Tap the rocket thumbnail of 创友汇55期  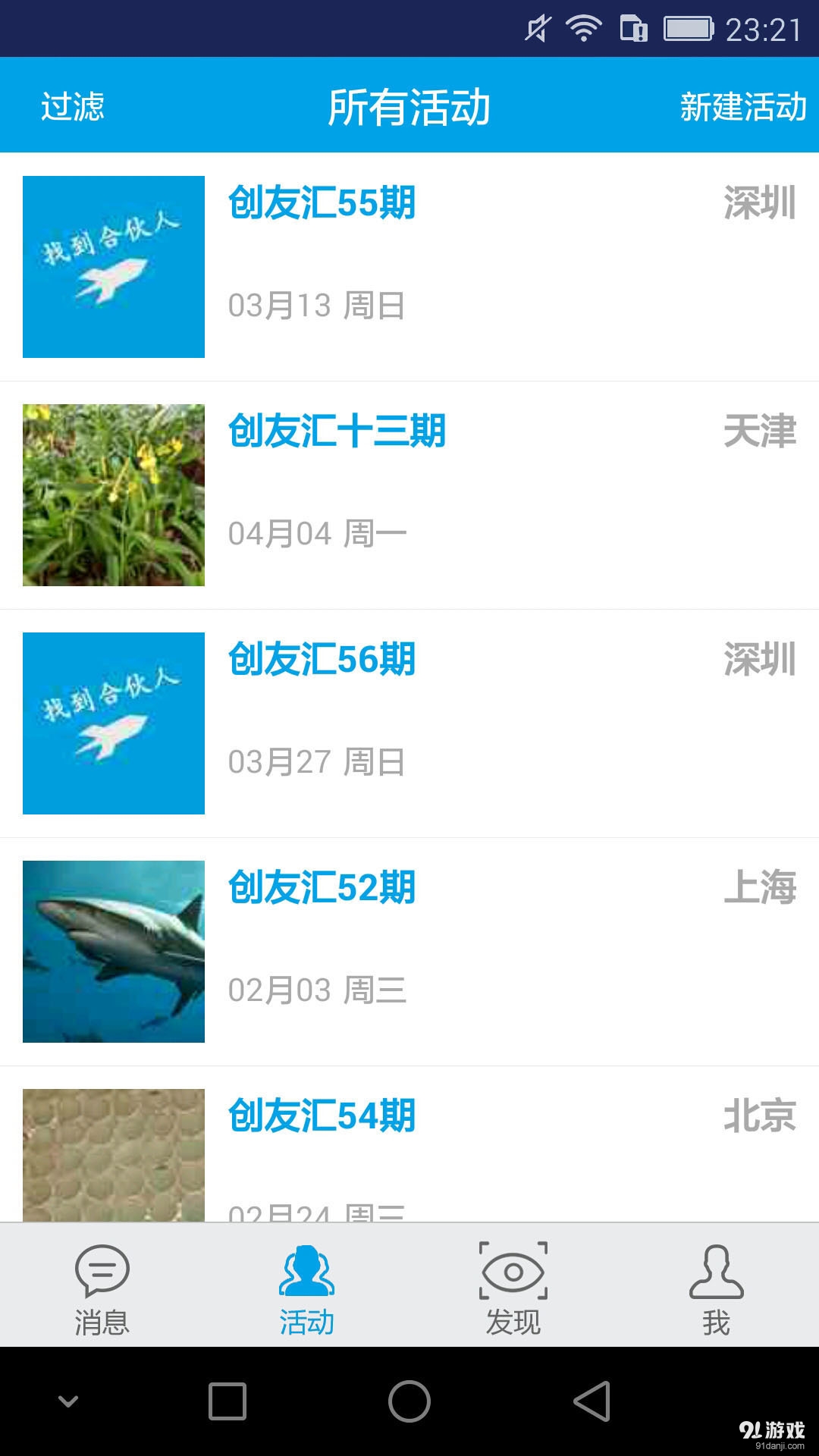114,267
